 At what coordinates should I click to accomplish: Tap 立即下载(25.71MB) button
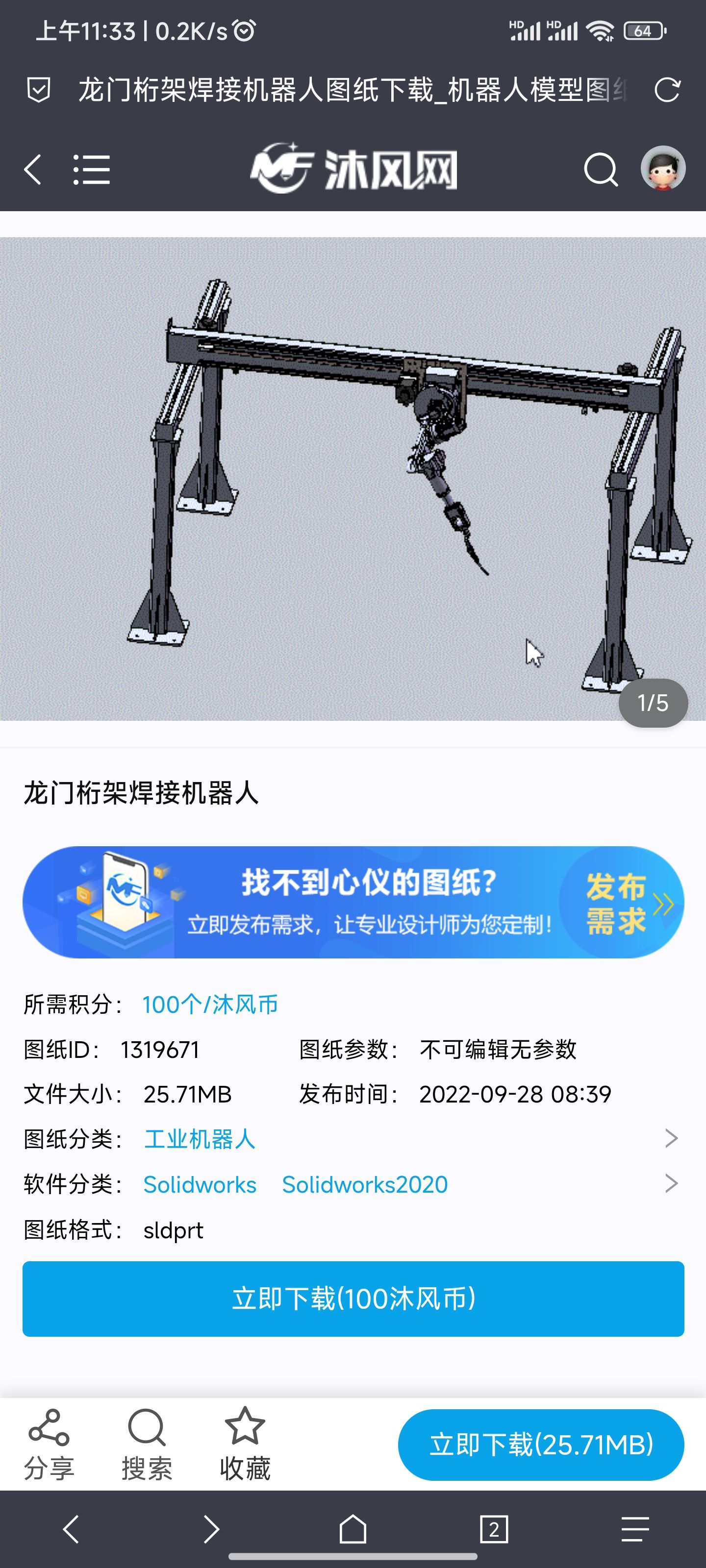541,1445
